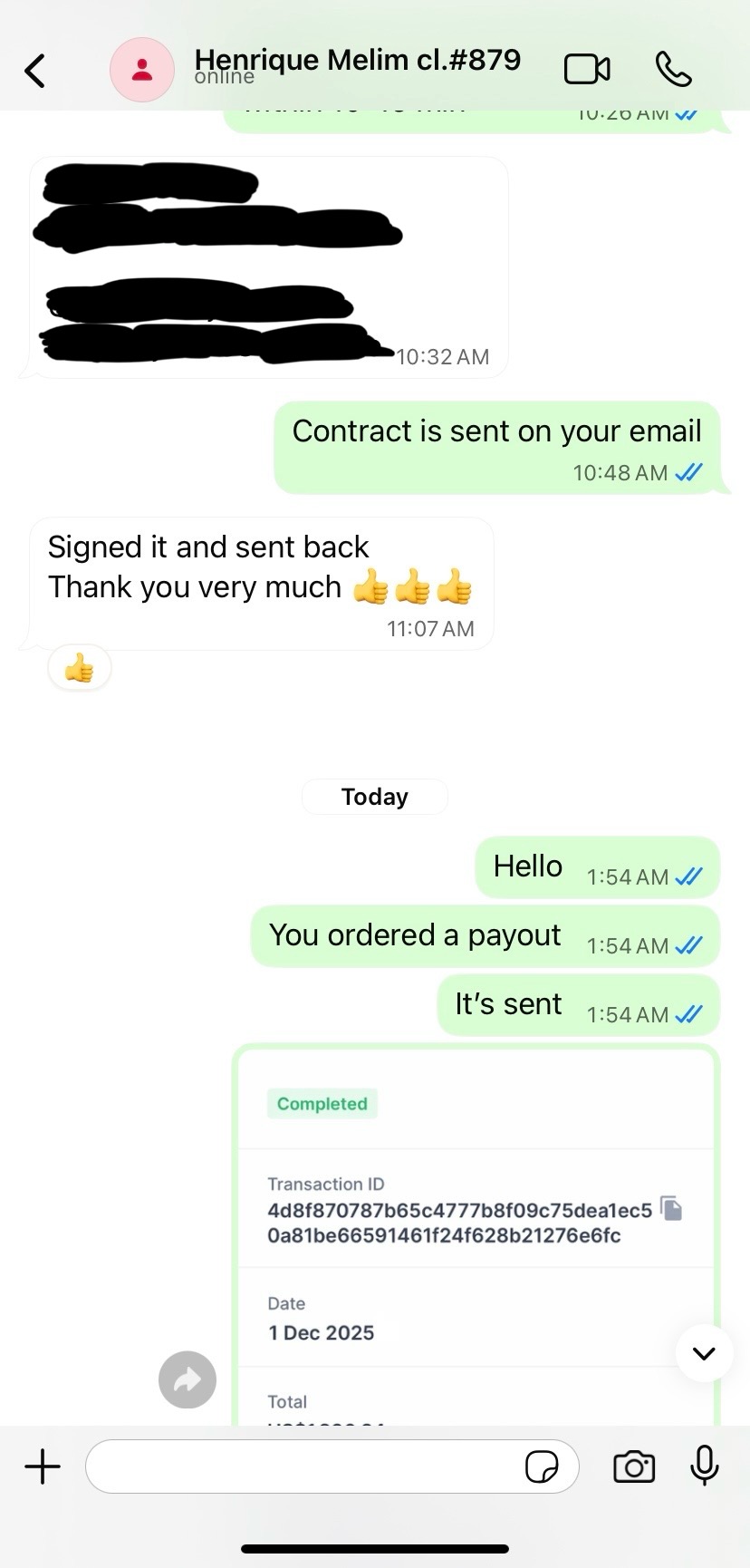Open the thumbs-up reaction on the message

click(80, 669)
